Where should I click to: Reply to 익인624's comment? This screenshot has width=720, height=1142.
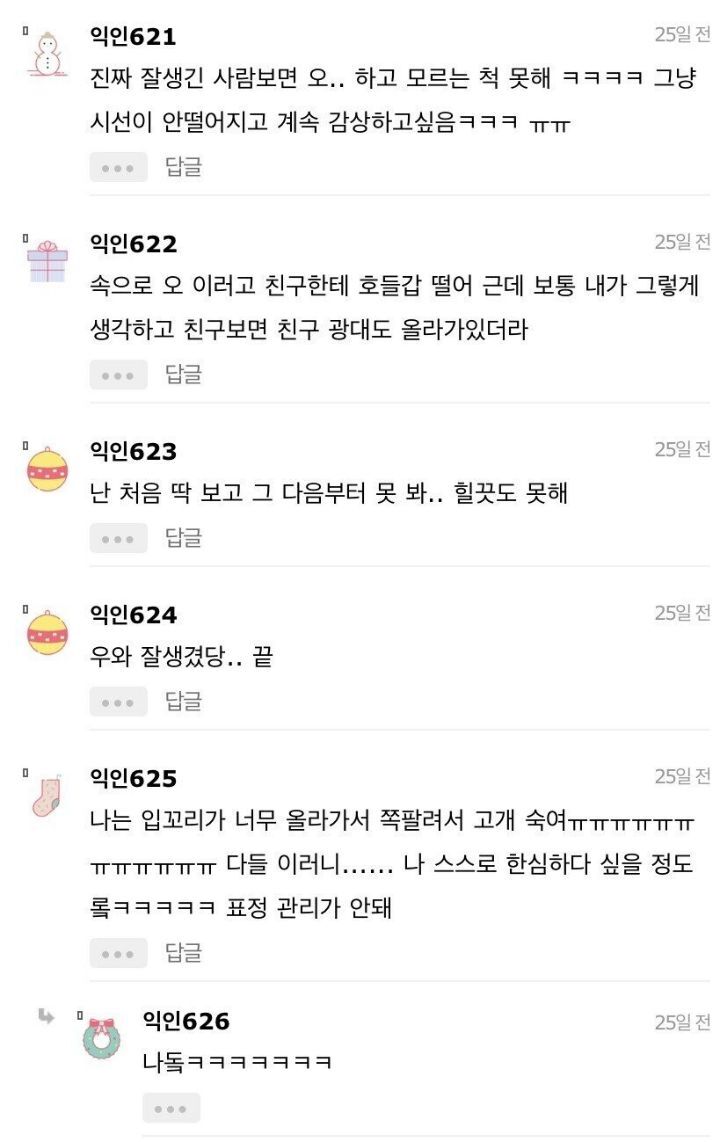[x=183, y=701]
